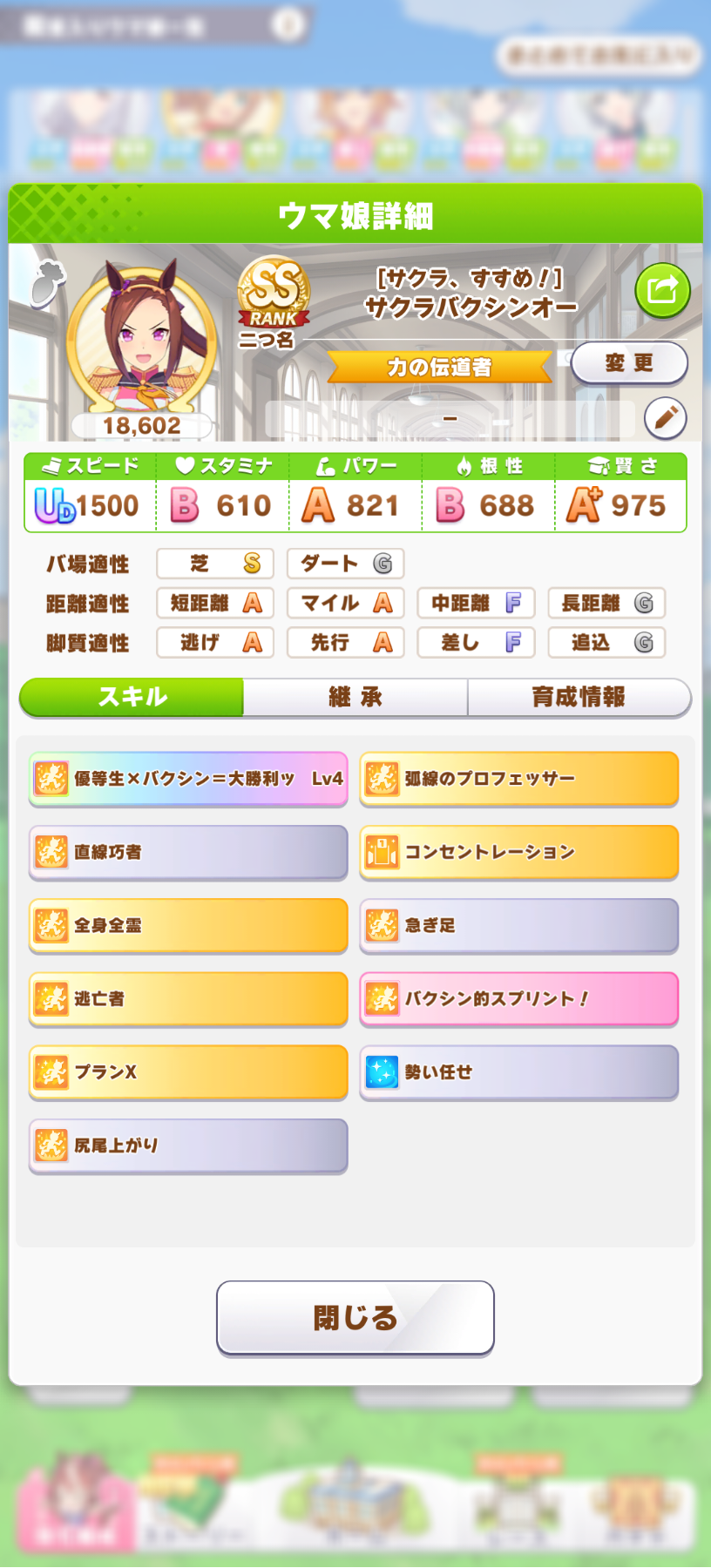Switch to the 継承 tab
Screen dimensions: 711x1568
[x=355, y=697]
